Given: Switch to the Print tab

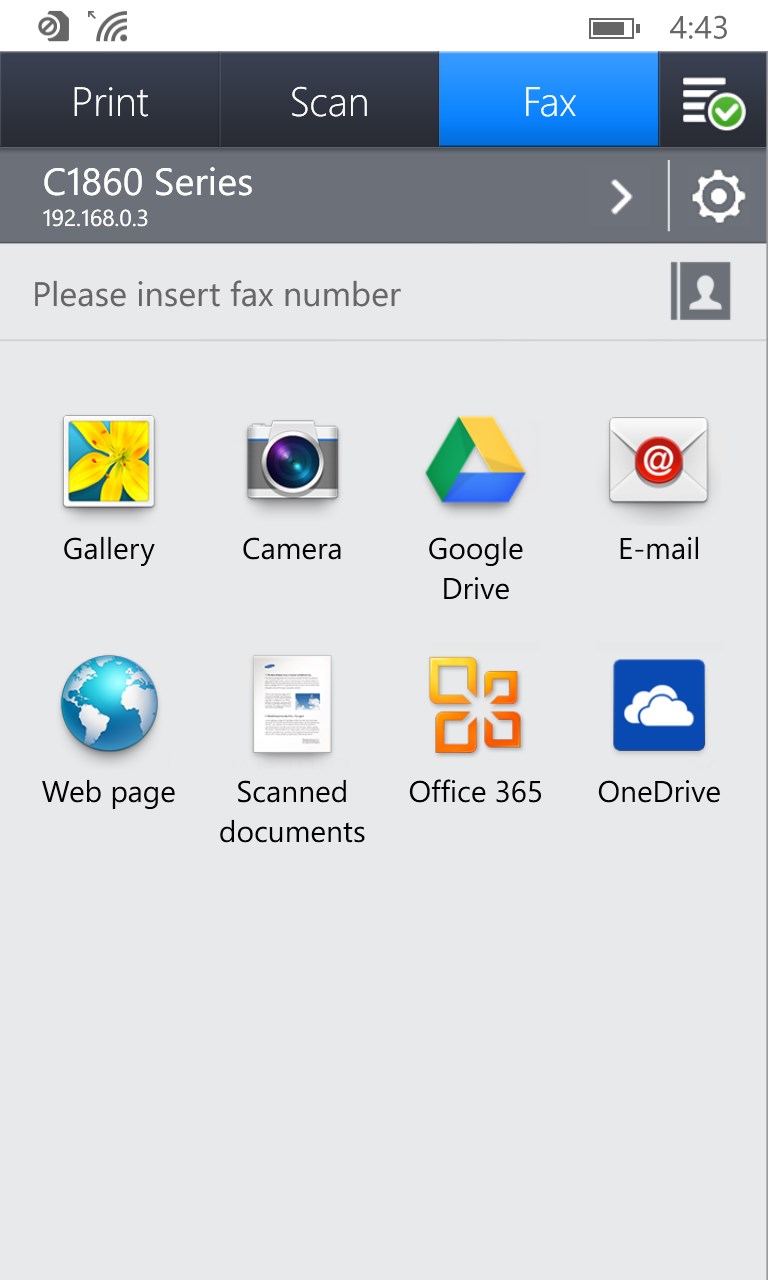Looking at the screenshot, I should pyautogui.click(x=110, y=102).
